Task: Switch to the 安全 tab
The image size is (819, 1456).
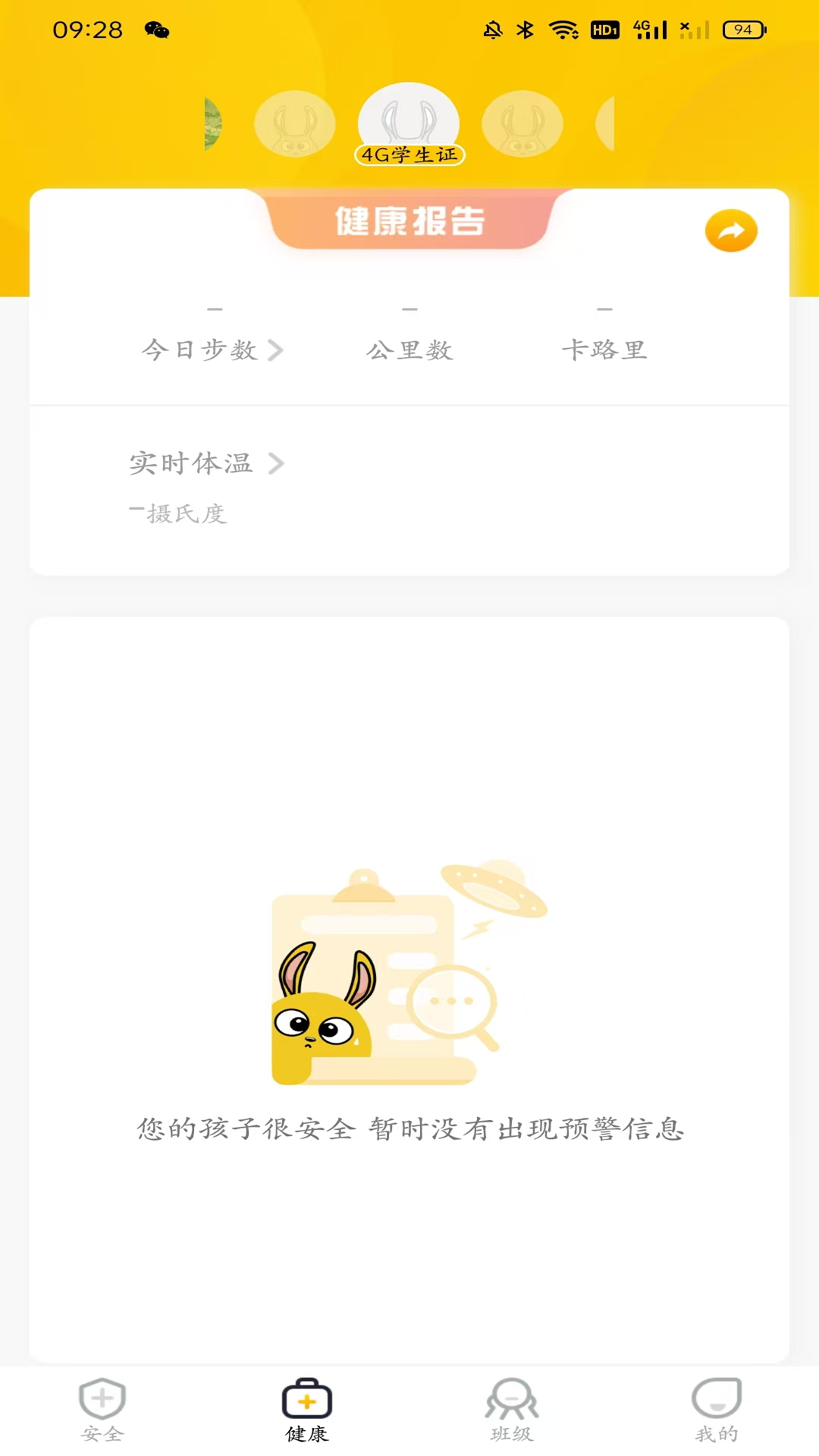Action: tap(102, 1410)
